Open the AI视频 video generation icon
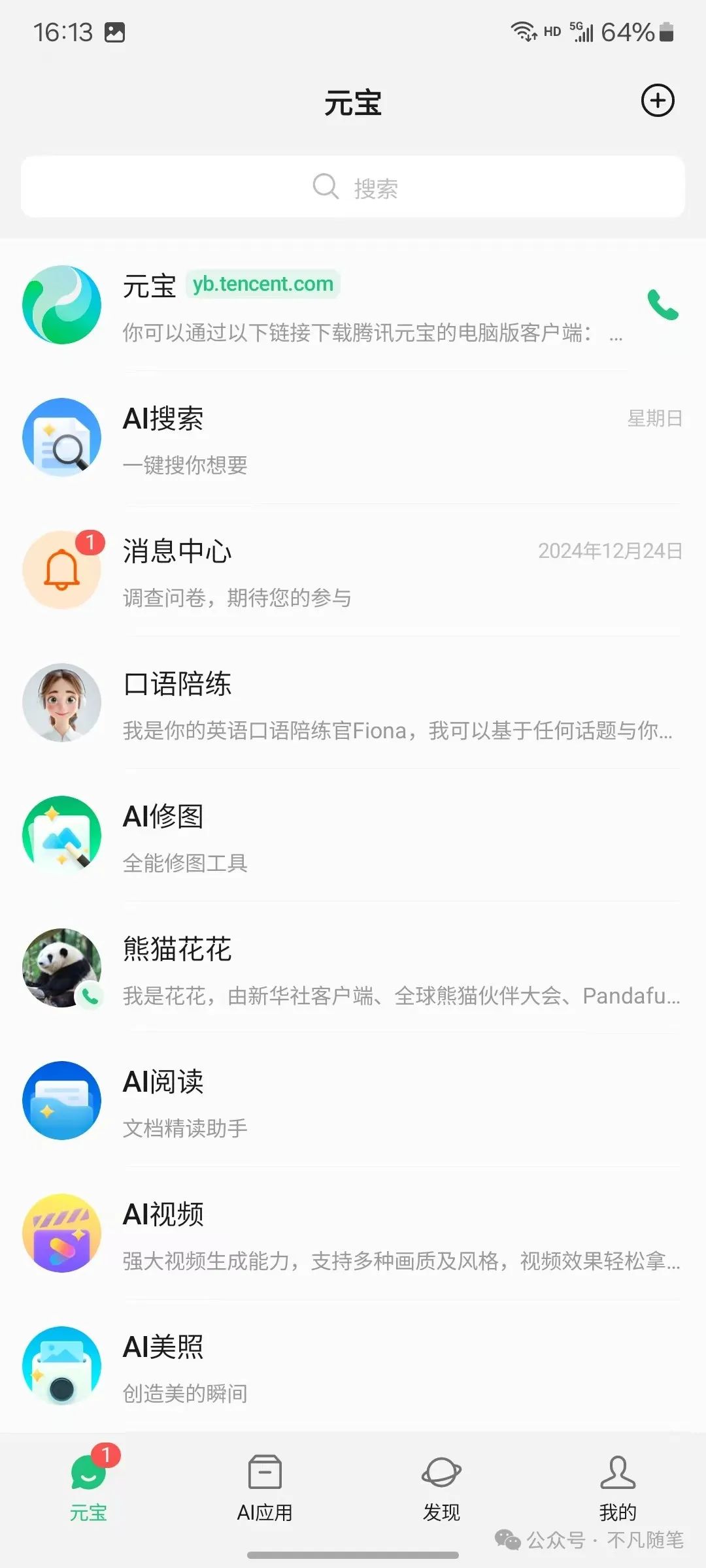The image size is (706, 1568). (x=61, y=1233)
